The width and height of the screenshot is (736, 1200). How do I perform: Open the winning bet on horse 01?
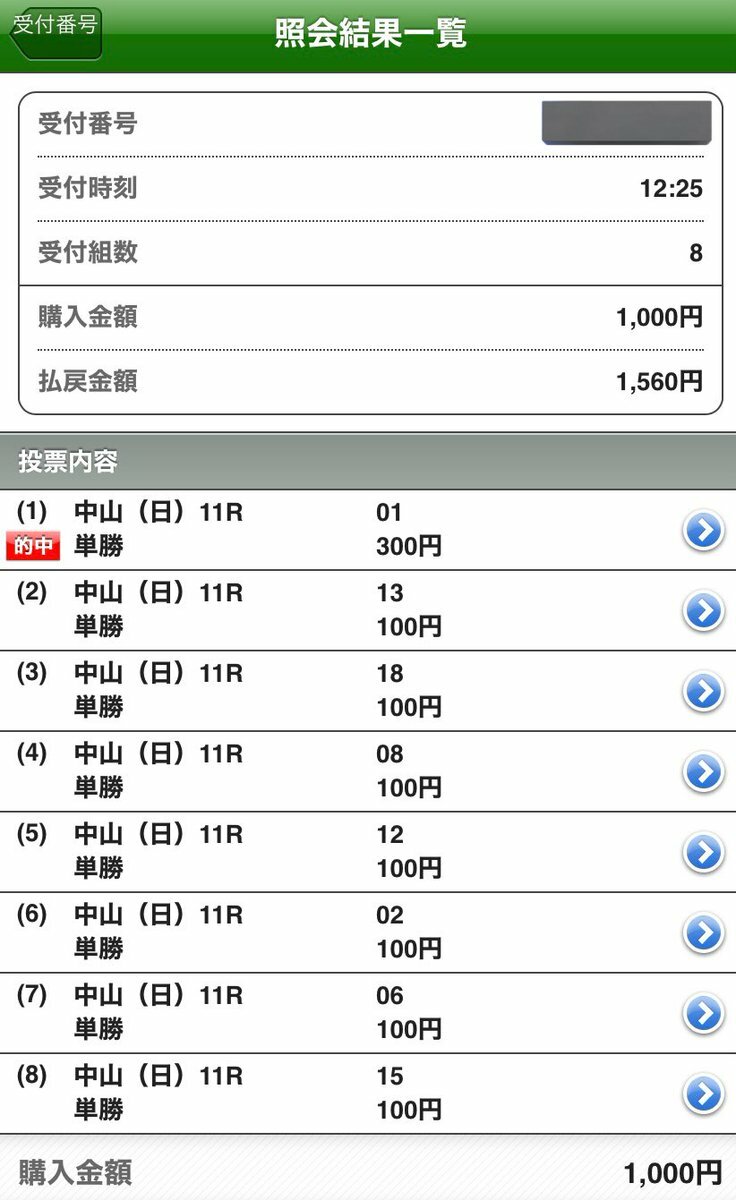tap(368, 531)
